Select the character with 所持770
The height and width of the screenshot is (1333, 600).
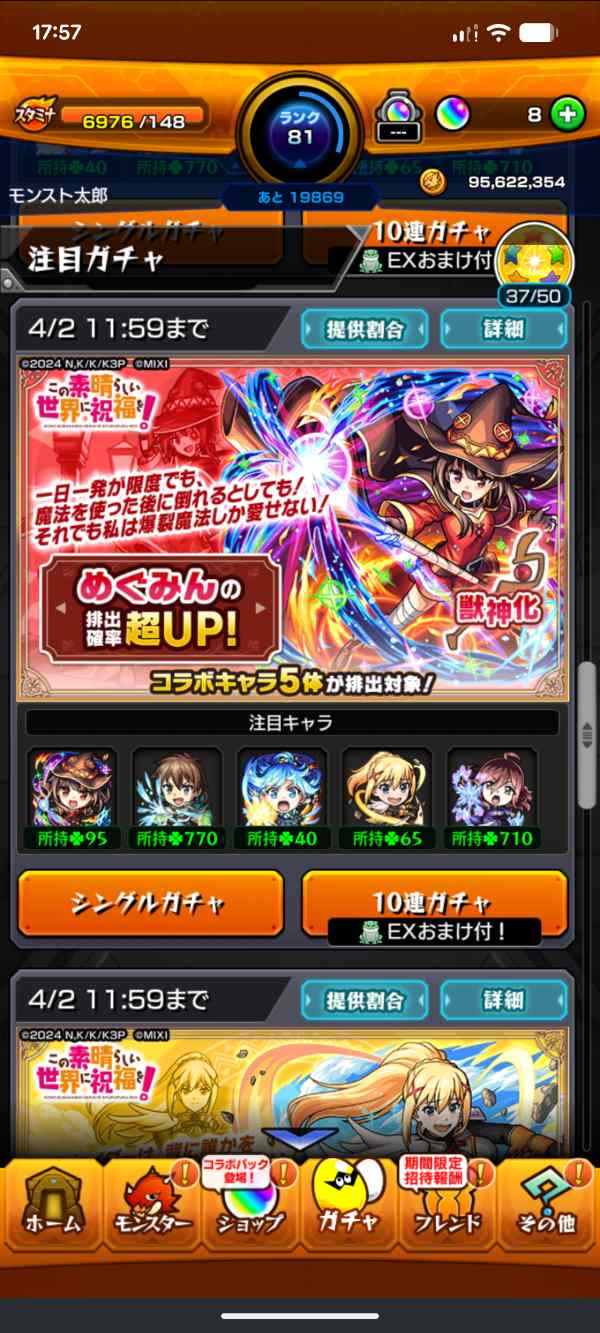(177, 797)
